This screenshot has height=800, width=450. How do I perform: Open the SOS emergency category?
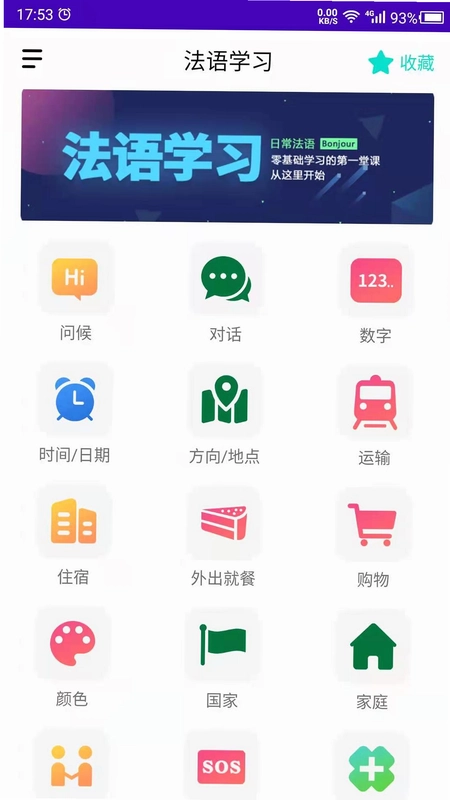pos(221,766)
